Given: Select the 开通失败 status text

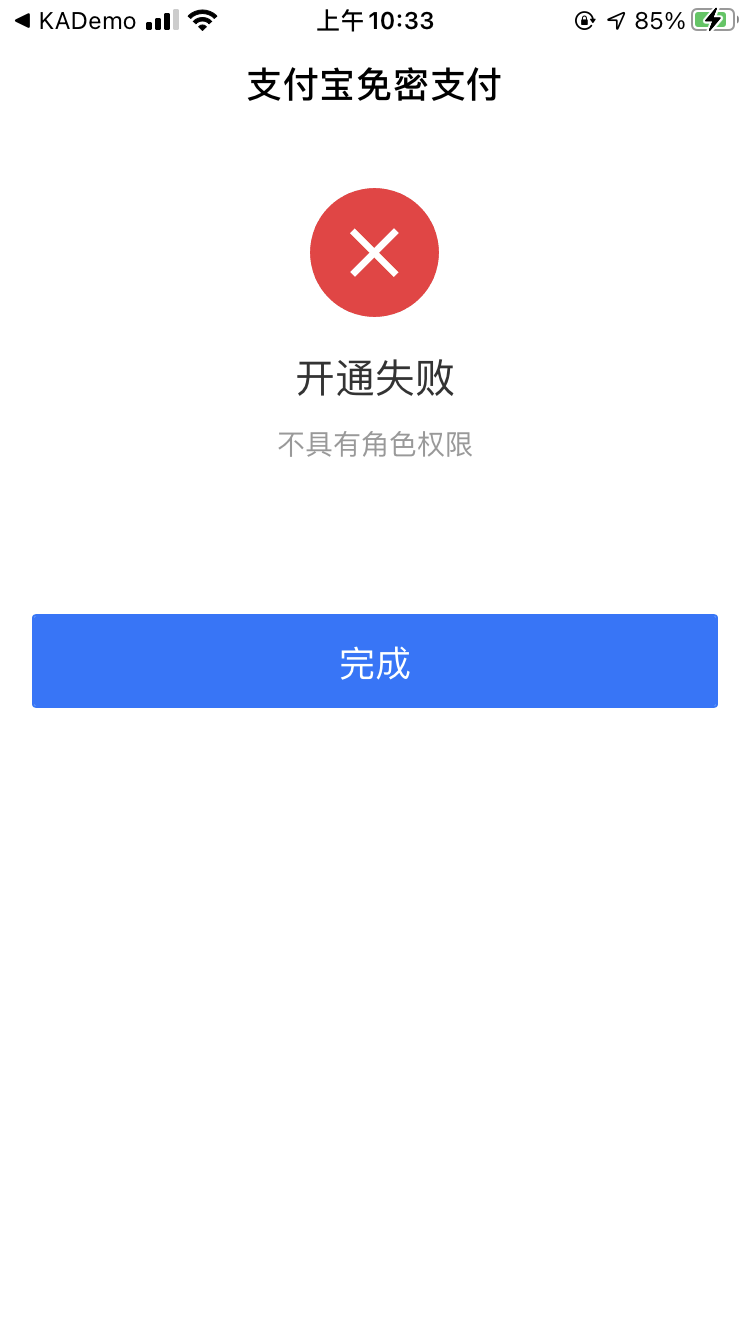Looking at the screenshot, I should point(375,379).
